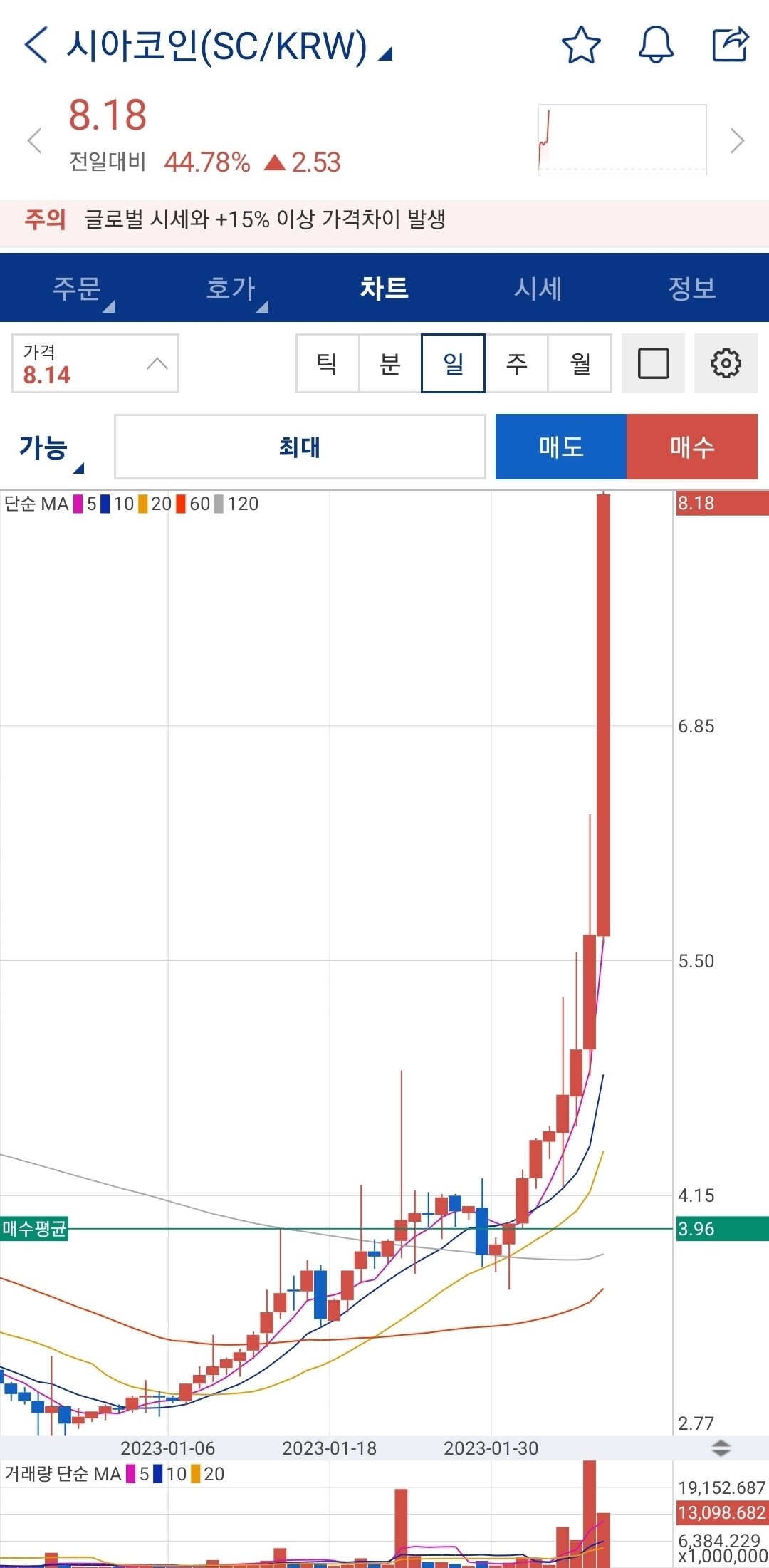Viewport: 769px width, 1568px height.
Task: Open price alerts with the bell icon
Action: click(x=656, y=46)
